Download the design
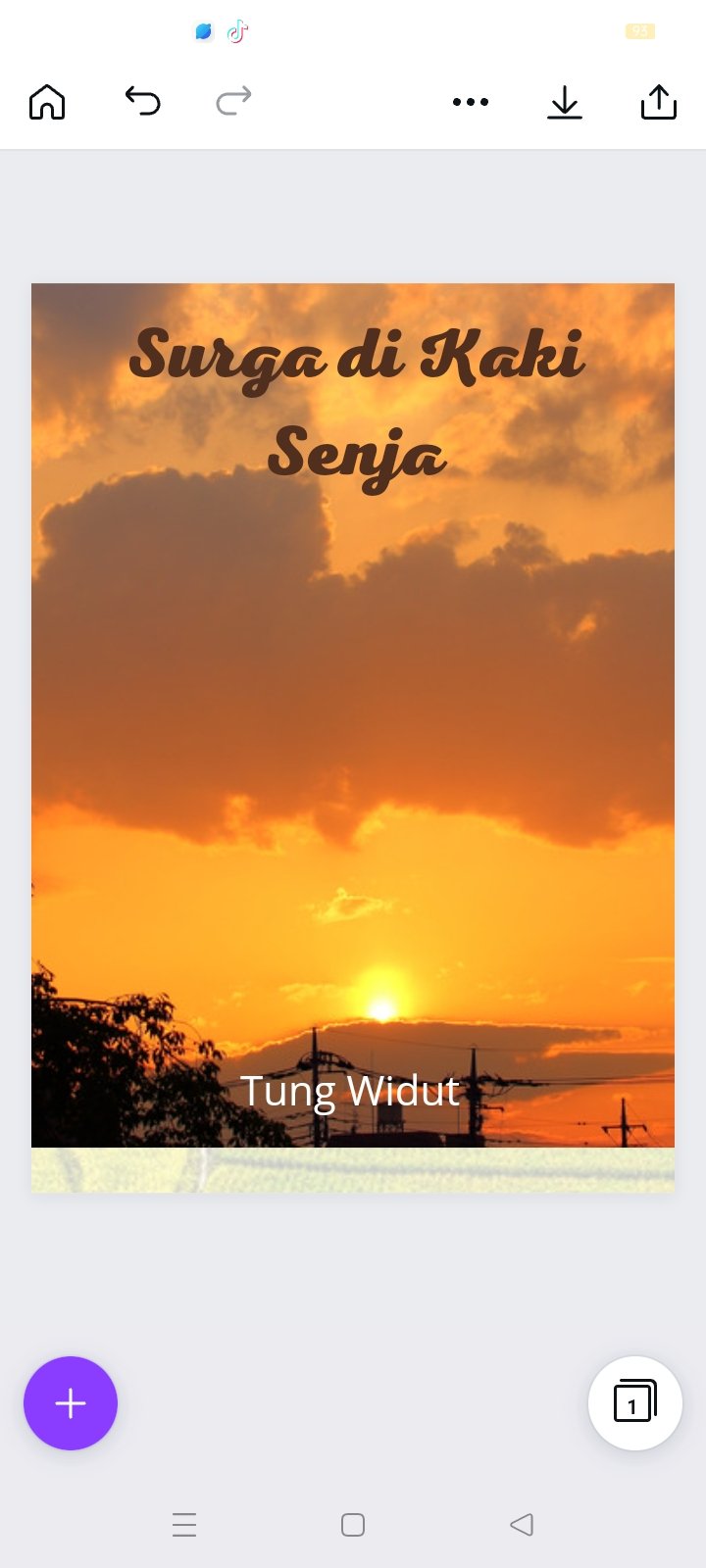Screen dimensions: 706x1568 point(565,102)
